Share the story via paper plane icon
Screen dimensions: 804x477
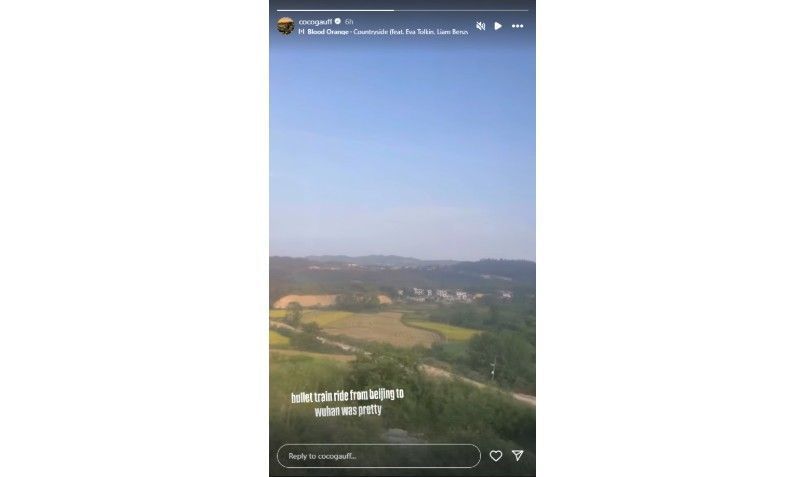click(517, 456)
